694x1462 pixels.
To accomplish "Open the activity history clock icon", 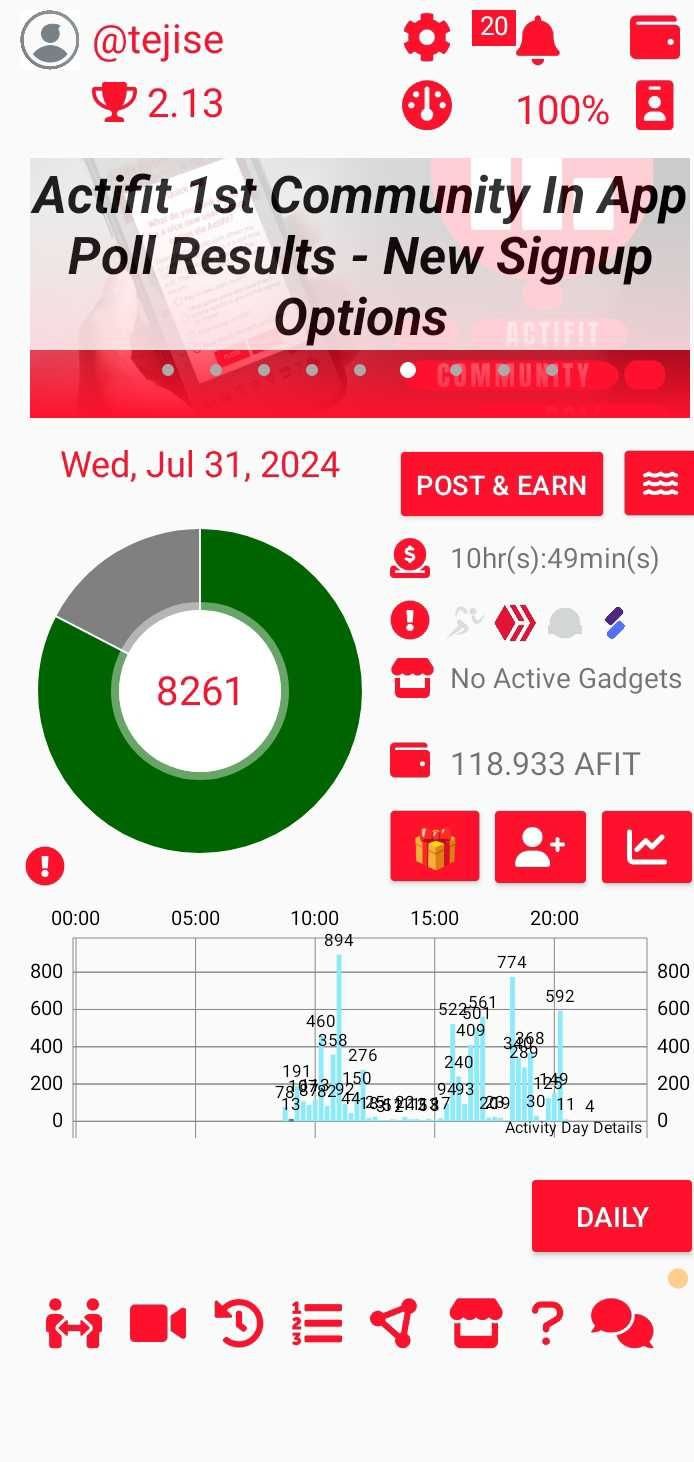I will click(x=239, y=1325).
